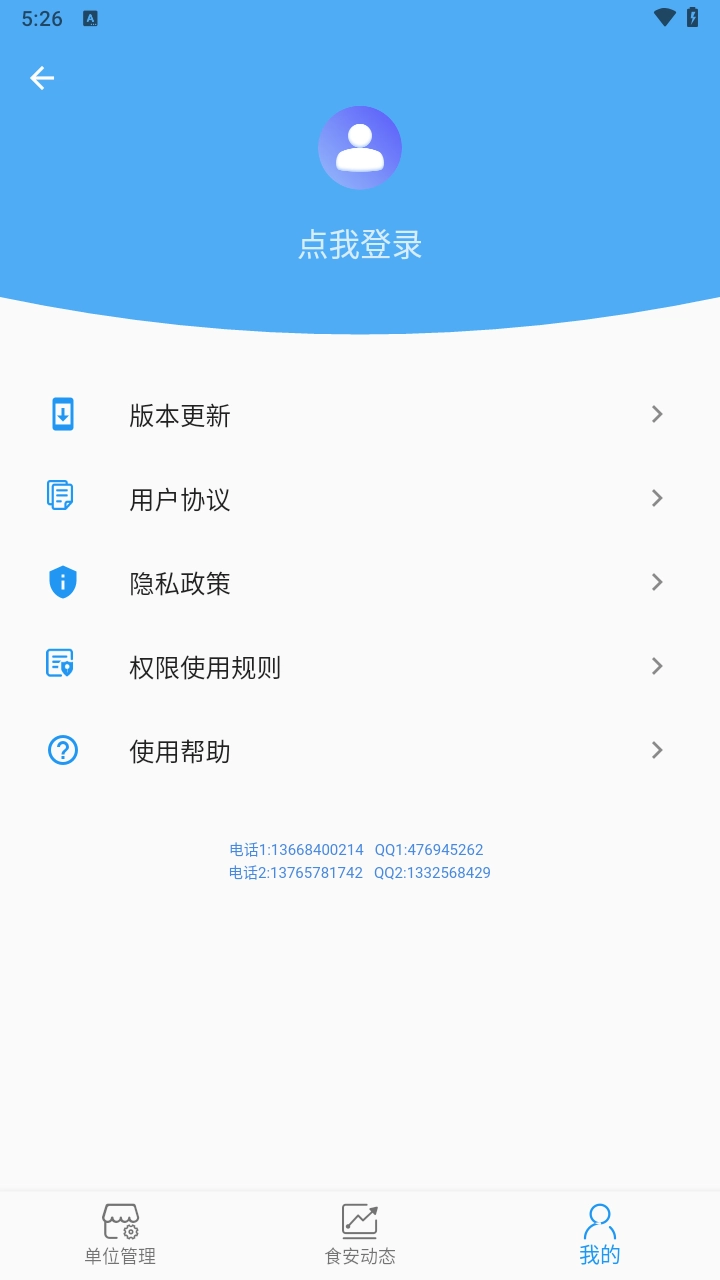Screen dimensions: 720x1280
Task: Tap 点我登录 to sign in
Action: pos(360,245)
